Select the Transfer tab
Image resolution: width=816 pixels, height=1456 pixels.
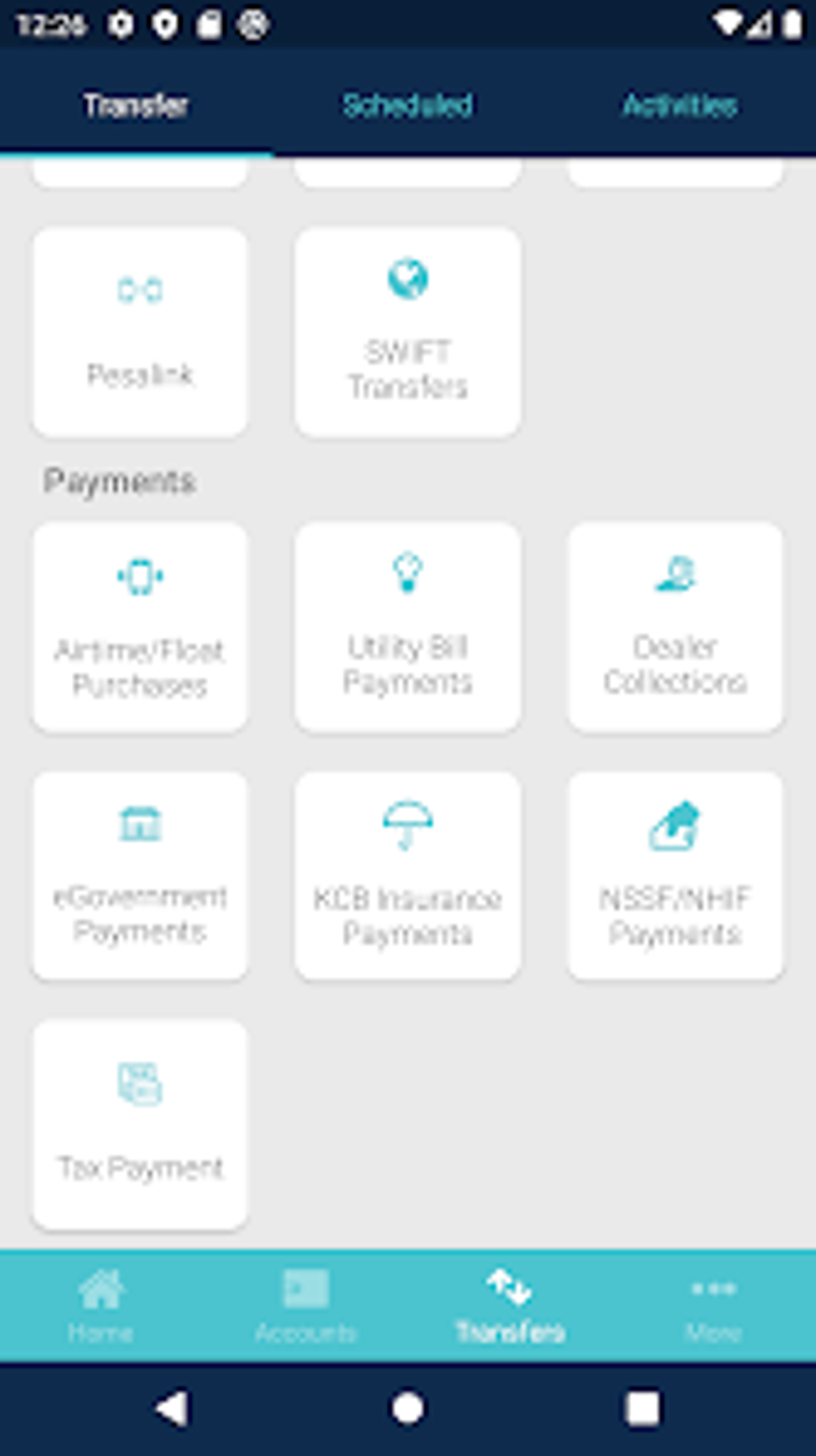(x=134, y=105)
